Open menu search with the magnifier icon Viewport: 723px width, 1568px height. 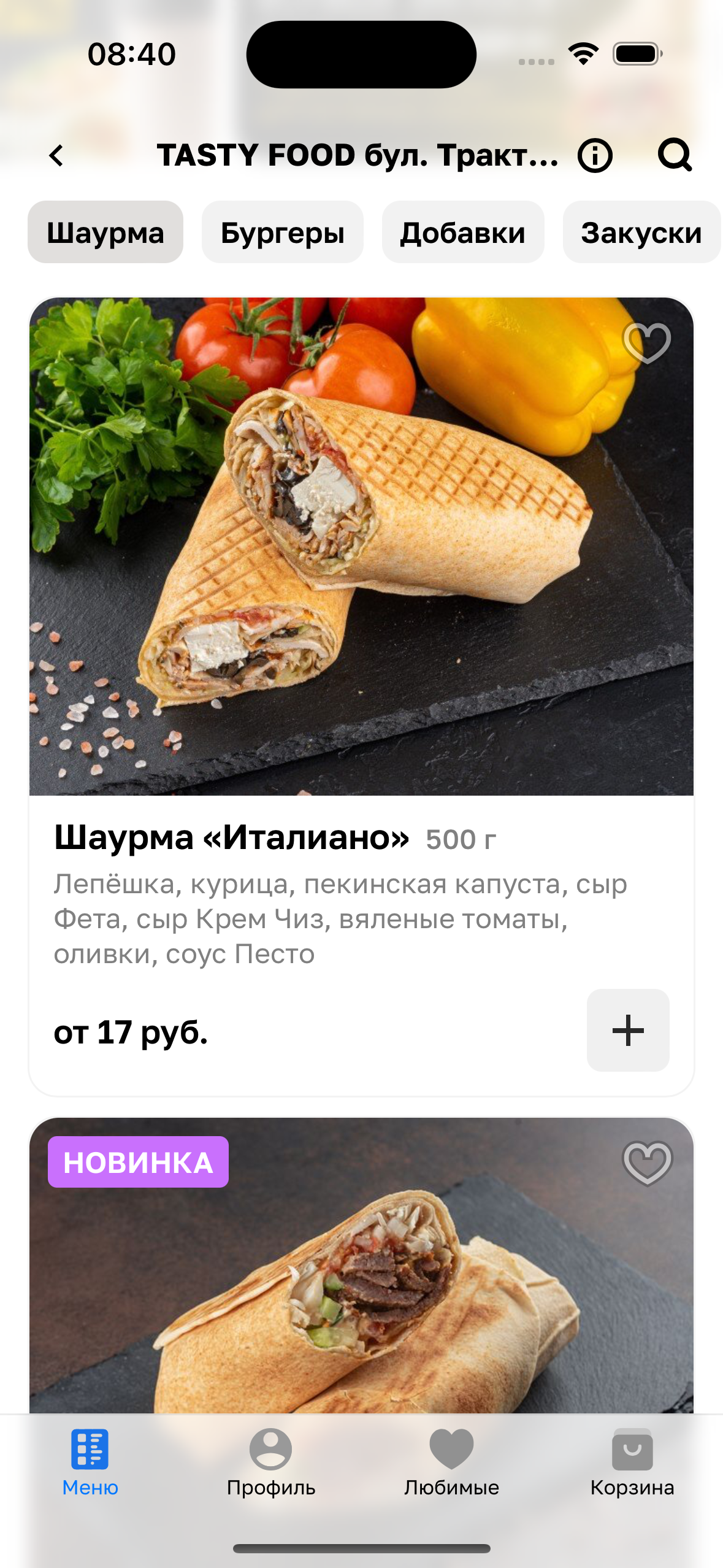pyautogui.click(x=674, y=155)
